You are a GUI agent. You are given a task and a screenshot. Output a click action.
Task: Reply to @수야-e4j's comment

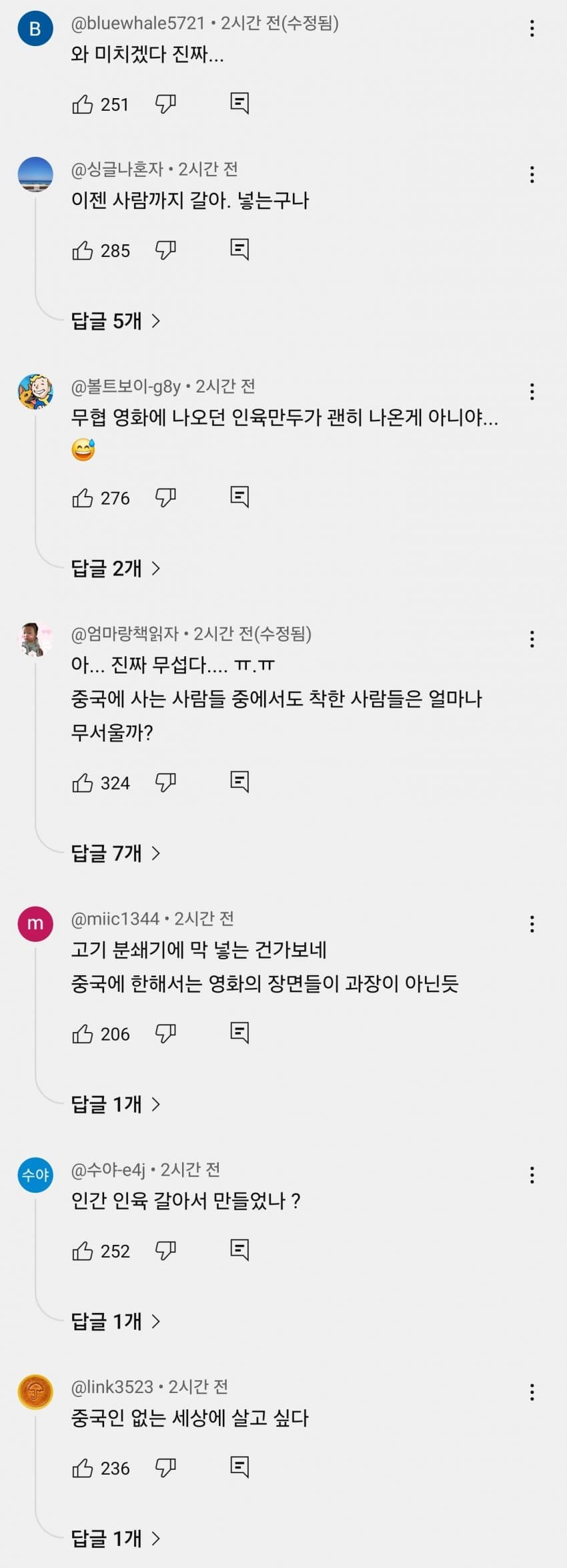[x=239, y=1250]
